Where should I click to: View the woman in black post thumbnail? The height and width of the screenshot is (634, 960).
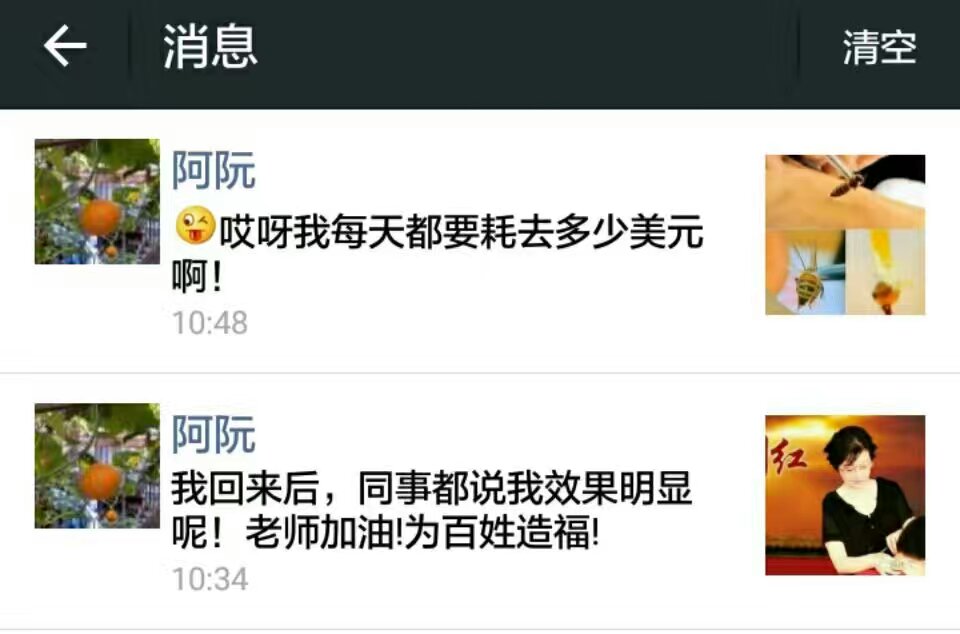(845, 495)
